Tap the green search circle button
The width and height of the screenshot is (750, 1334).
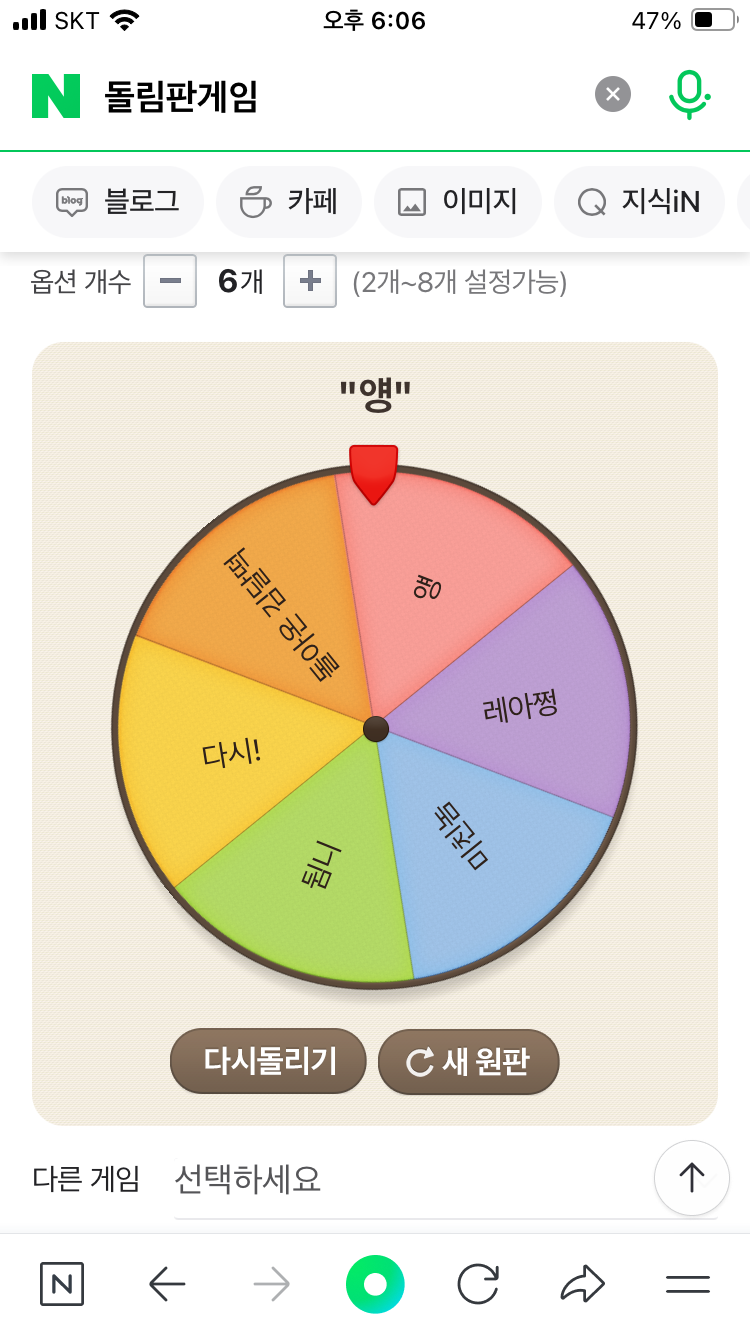point(375,1284)
